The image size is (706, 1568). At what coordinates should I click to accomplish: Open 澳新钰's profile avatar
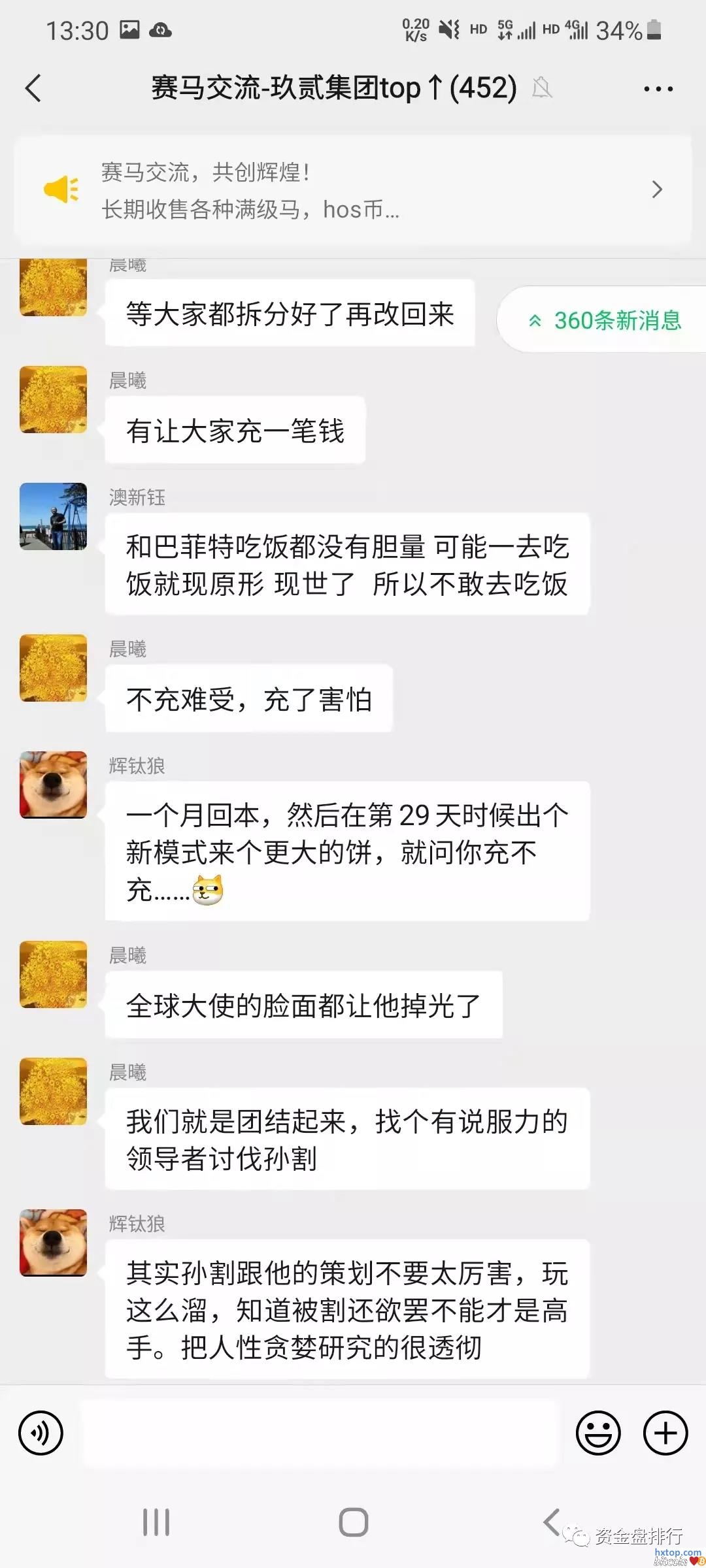tap(54, 516)
